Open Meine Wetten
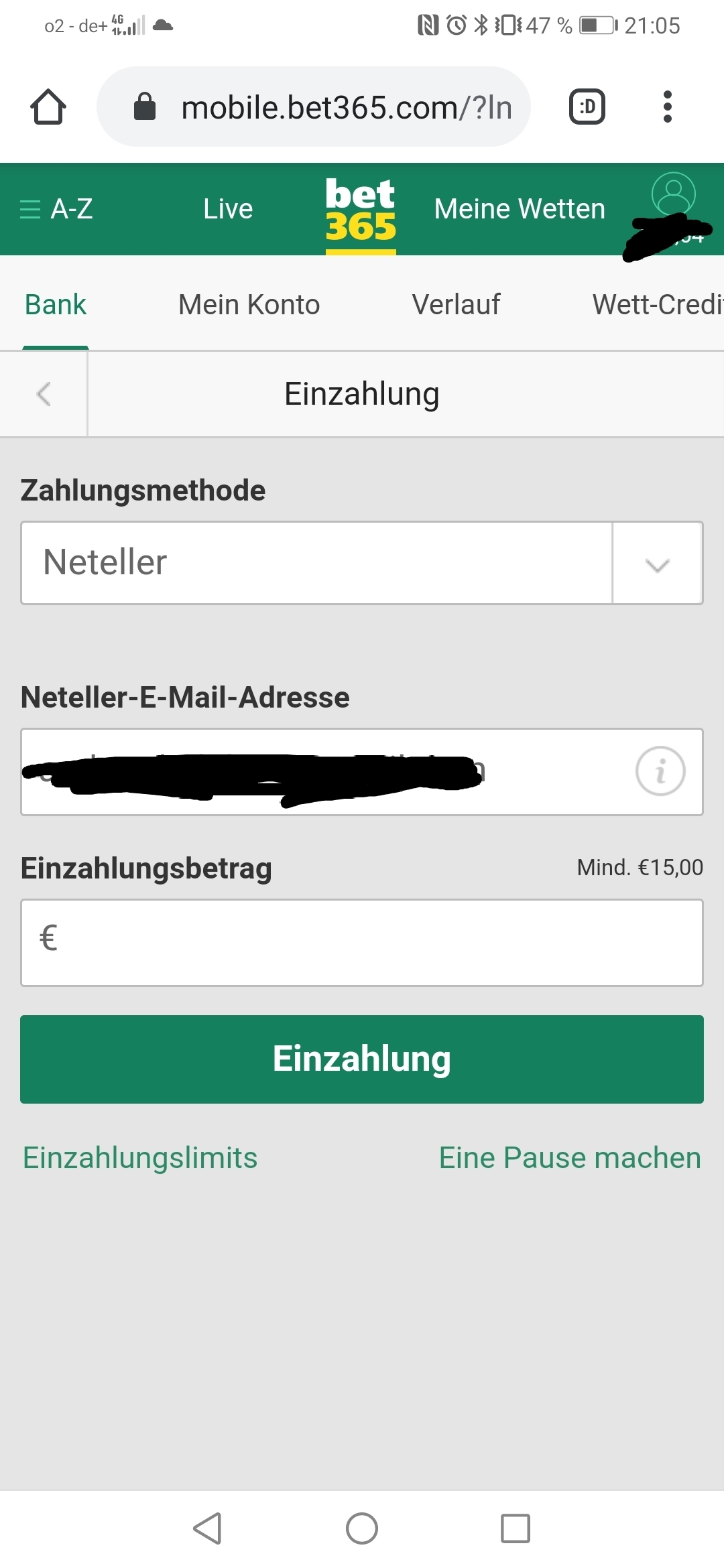 click(520, 209)
